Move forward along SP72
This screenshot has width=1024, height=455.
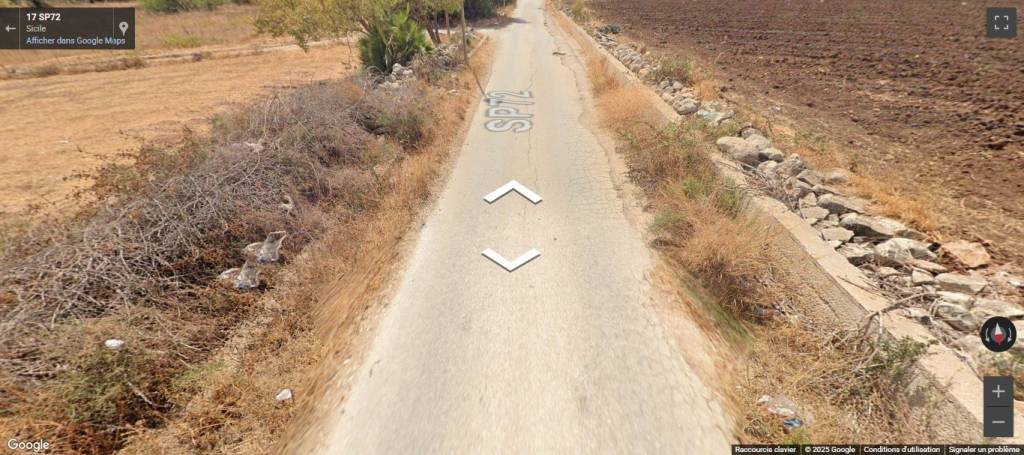tap(512, 191)
